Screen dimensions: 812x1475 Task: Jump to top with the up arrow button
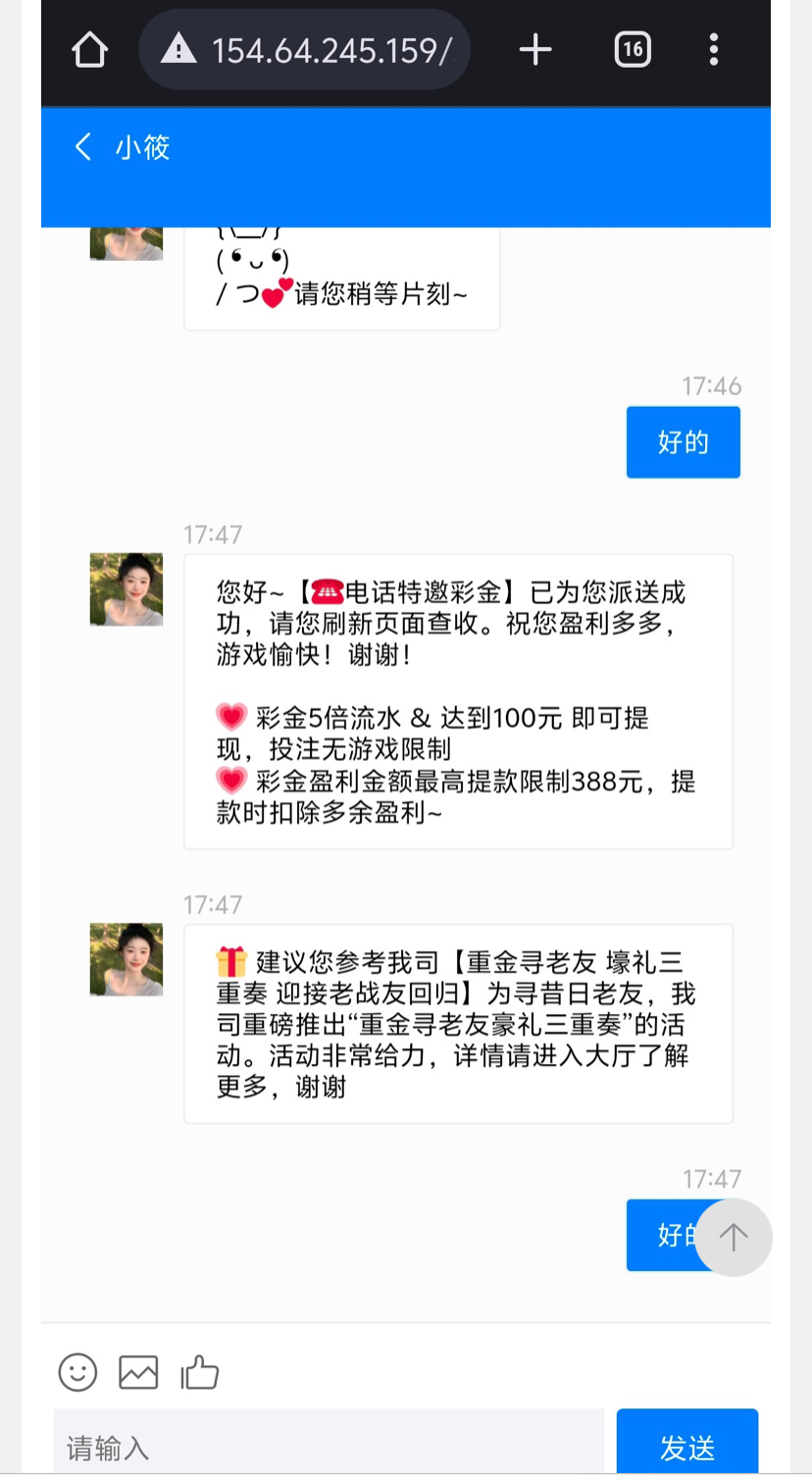pyautogui.click(x=733, y=1237)
